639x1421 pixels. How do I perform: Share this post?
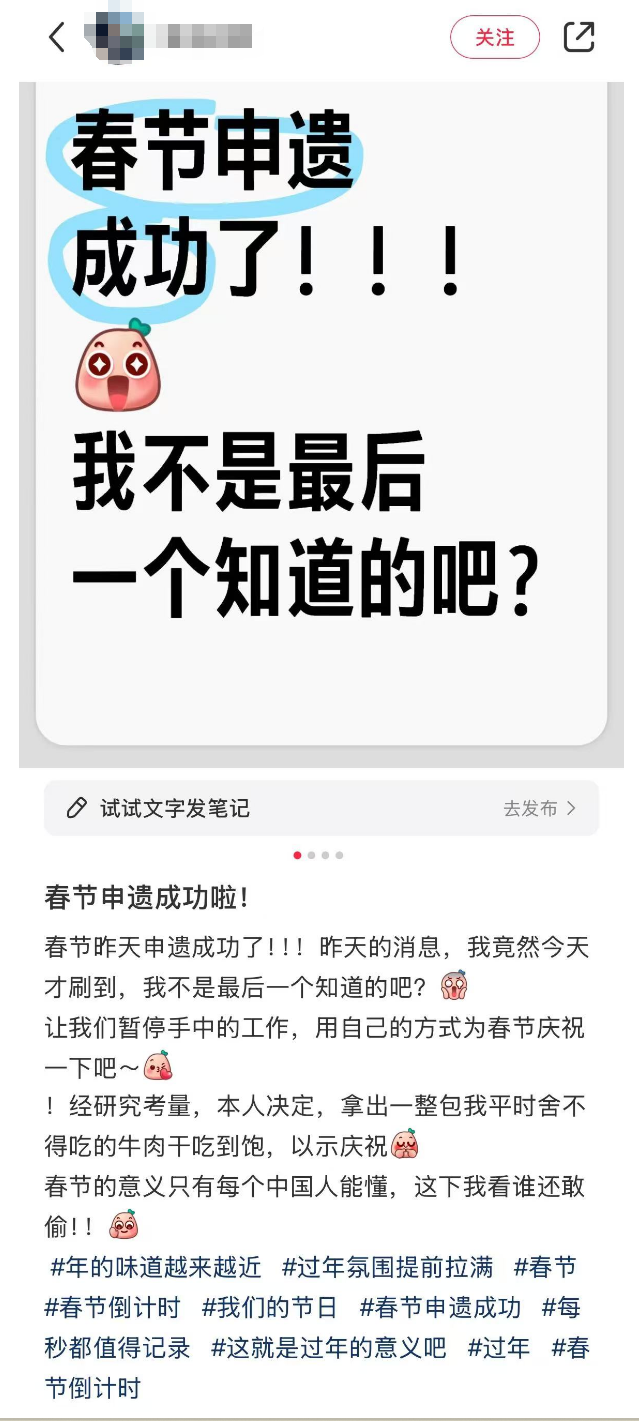click(579, 38)
